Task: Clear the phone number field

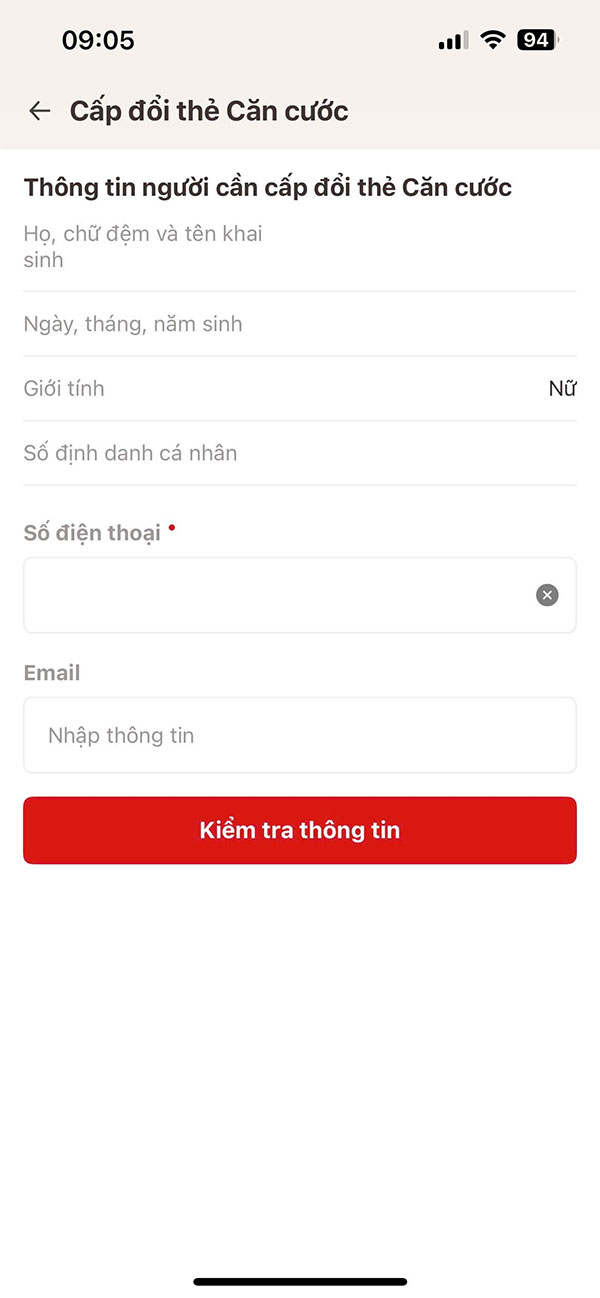Action: [547, 595]
